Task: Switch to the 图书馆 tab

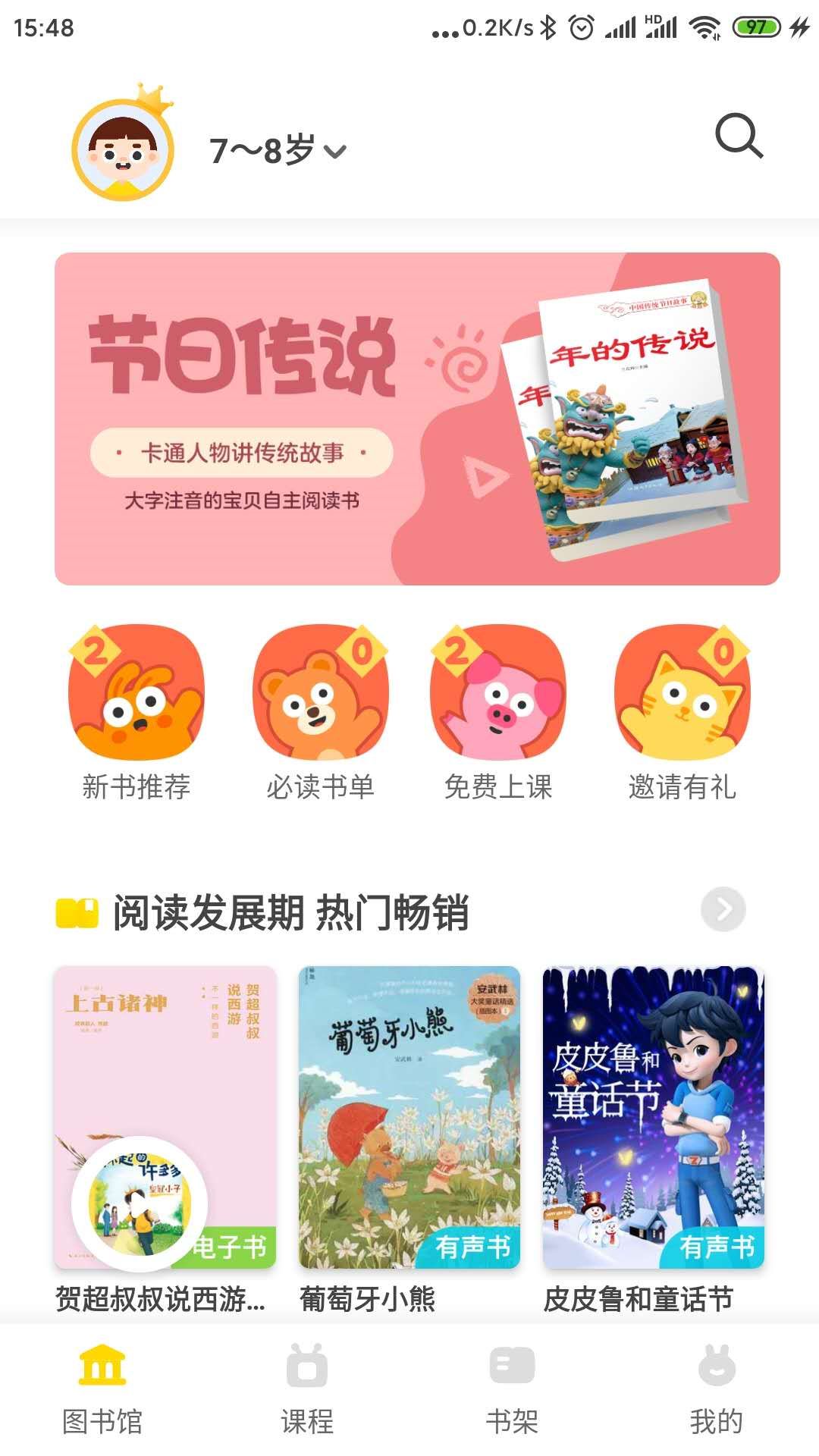Action: click(x=102, y=1389)
